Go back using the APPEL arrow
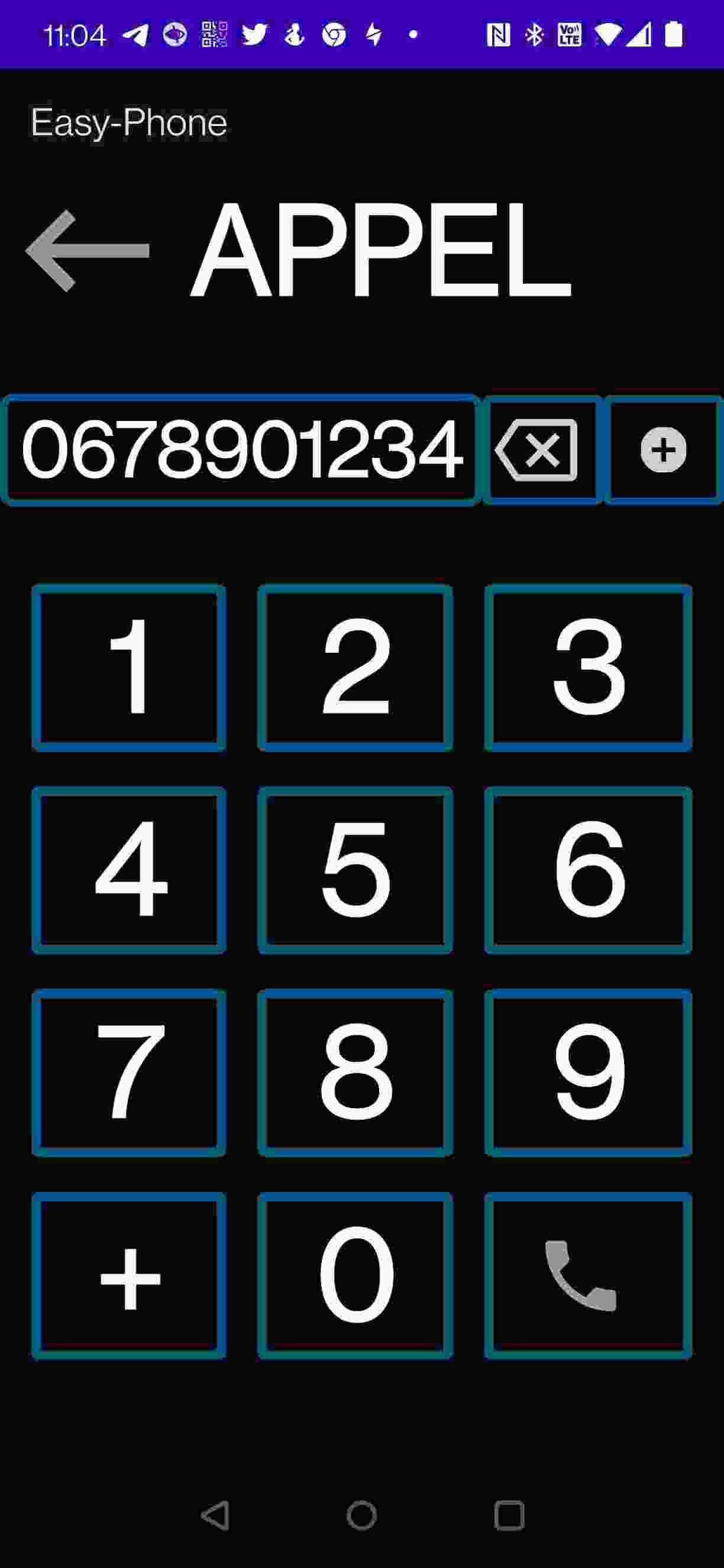724x1568 pixels. [88, 250]
